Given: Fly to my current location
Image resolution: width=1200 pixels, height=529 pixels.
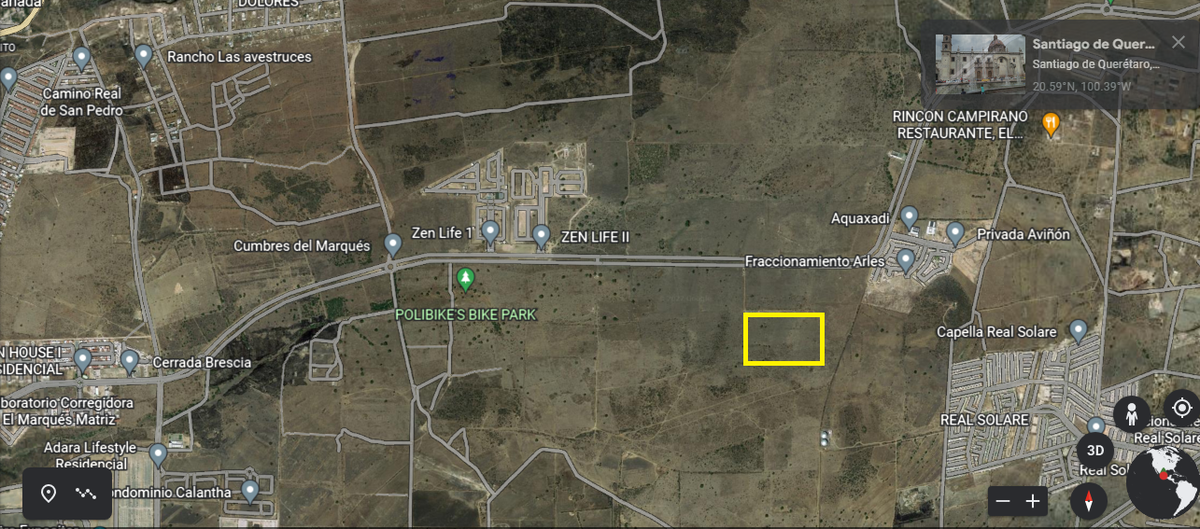Looking at the screenshot, I should (x=1182, y=409).
